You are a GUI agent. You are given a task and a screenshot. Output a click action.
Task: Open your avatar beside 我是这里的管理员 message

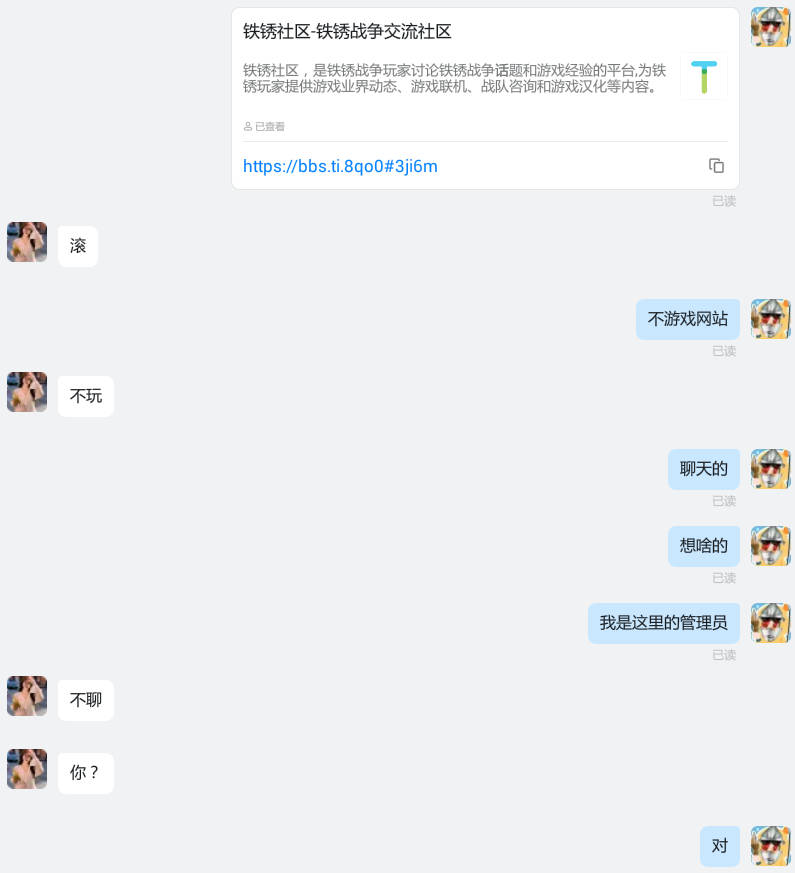point(770,623)
